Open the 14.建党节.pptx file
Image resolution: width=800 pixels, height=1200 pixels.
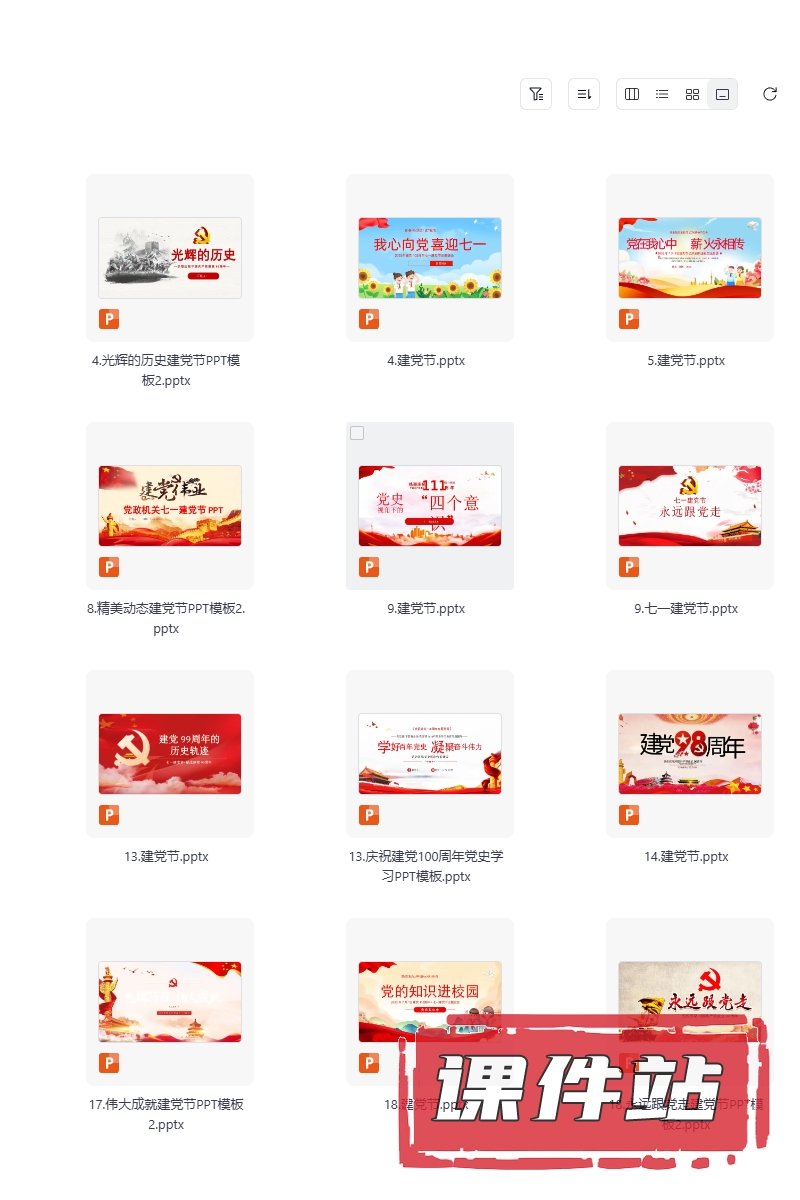pyautogui.click(x=690, y=754)
